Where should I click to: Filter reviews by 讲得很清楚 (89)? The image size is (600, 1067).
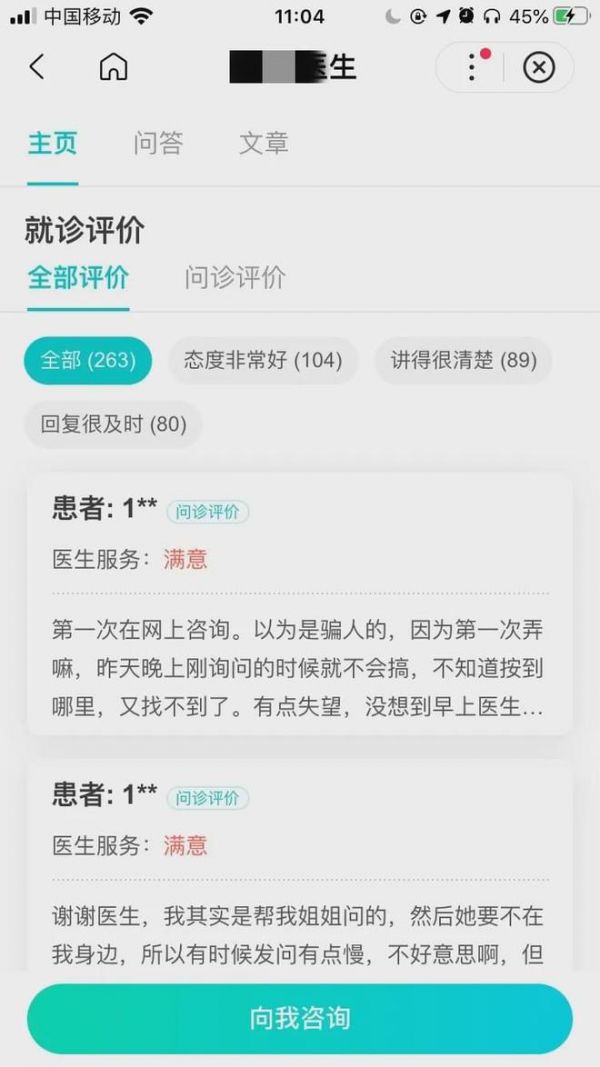463,361
